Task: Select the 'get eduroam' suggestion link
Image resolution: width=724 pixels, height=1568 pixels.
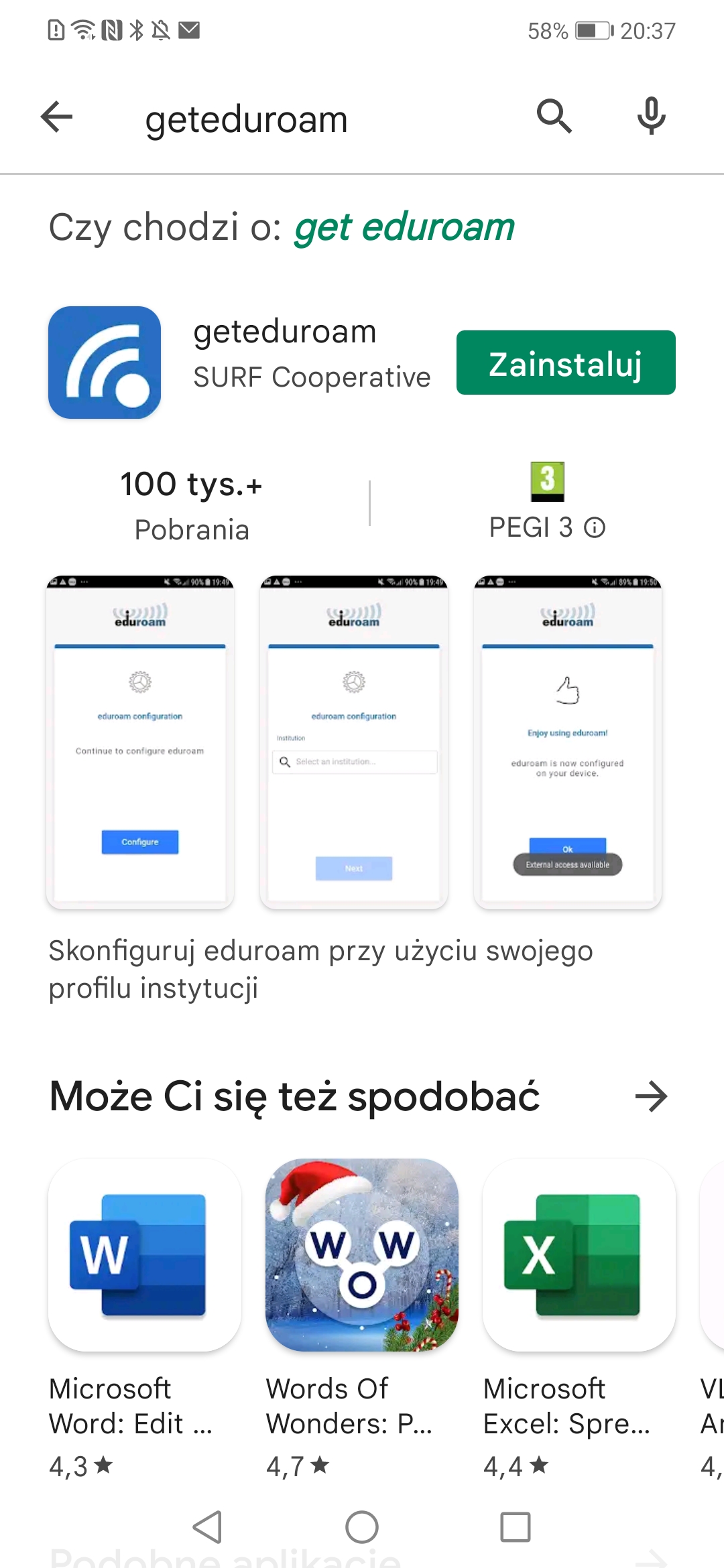Action: 404,227
